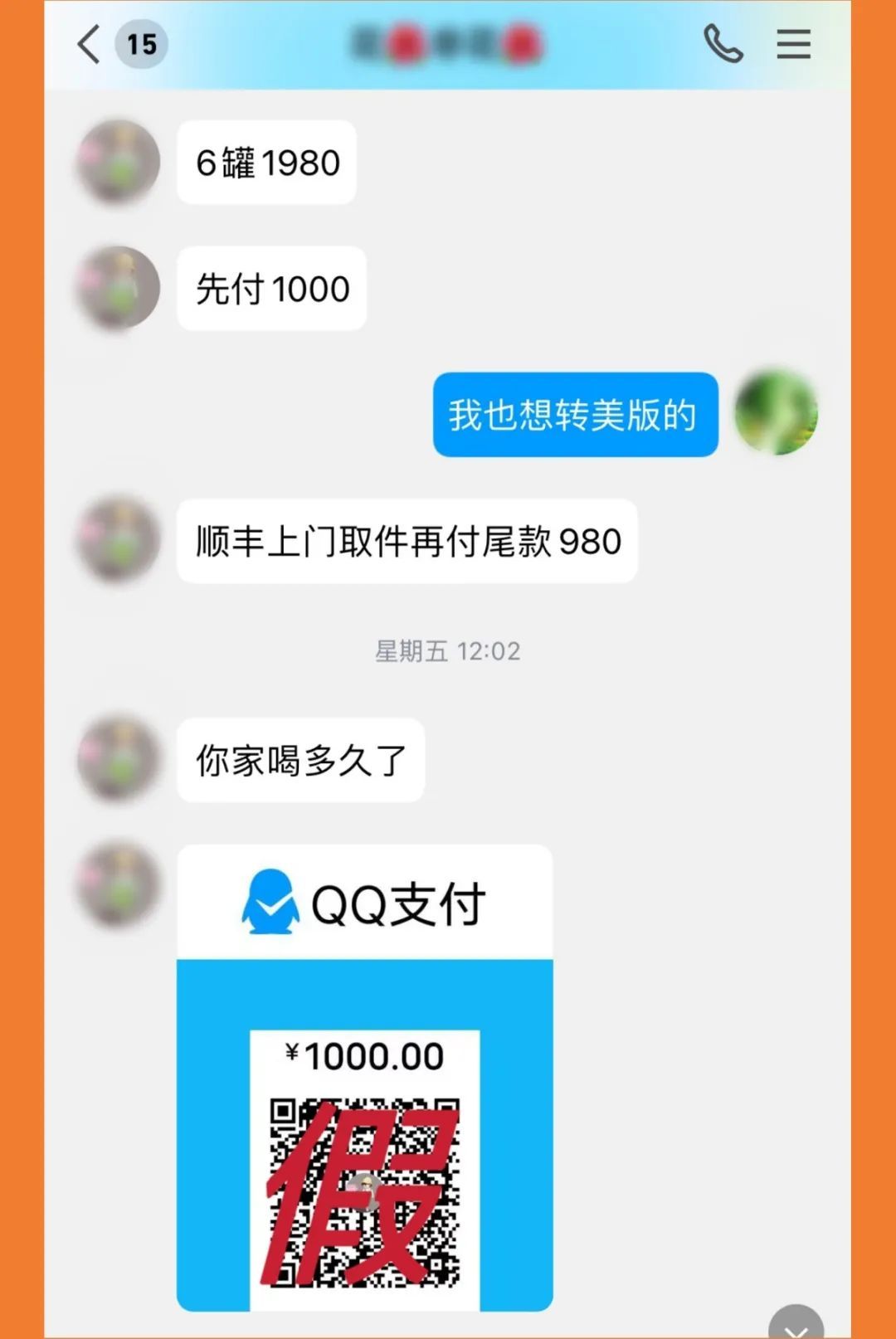Open the hamburger menu icon top right
This screenshot has width=896, height=1339.
tap(794, 45)
